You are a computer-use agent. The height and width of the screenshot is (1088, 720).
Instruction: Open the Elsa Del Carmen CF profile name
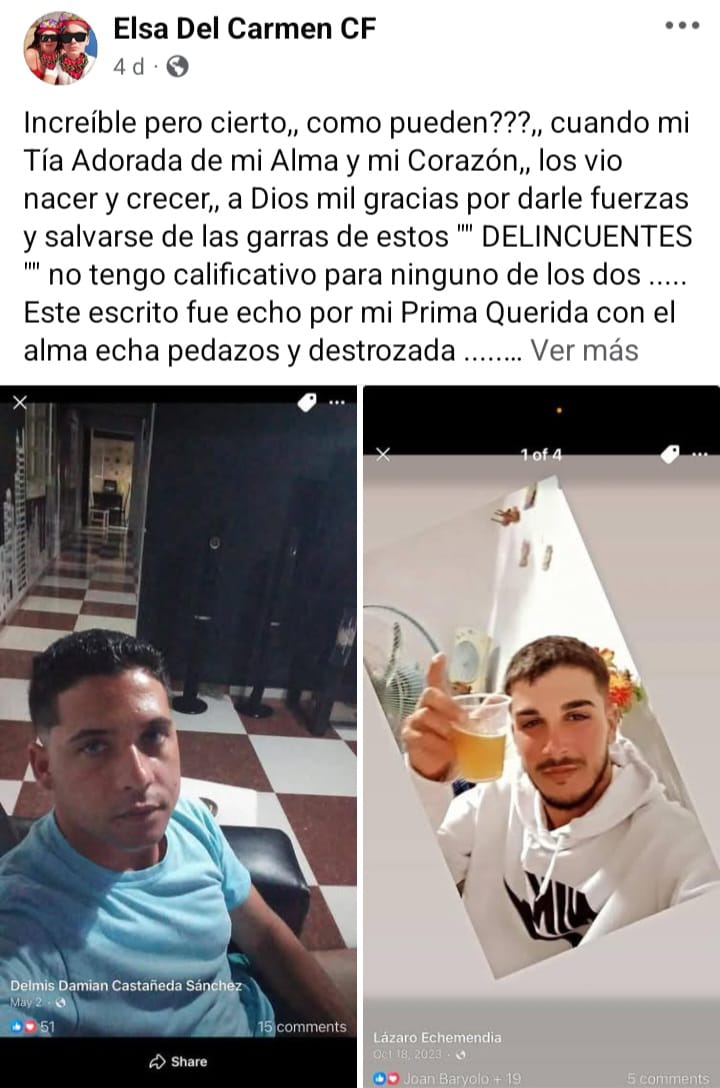pos(245,29)
